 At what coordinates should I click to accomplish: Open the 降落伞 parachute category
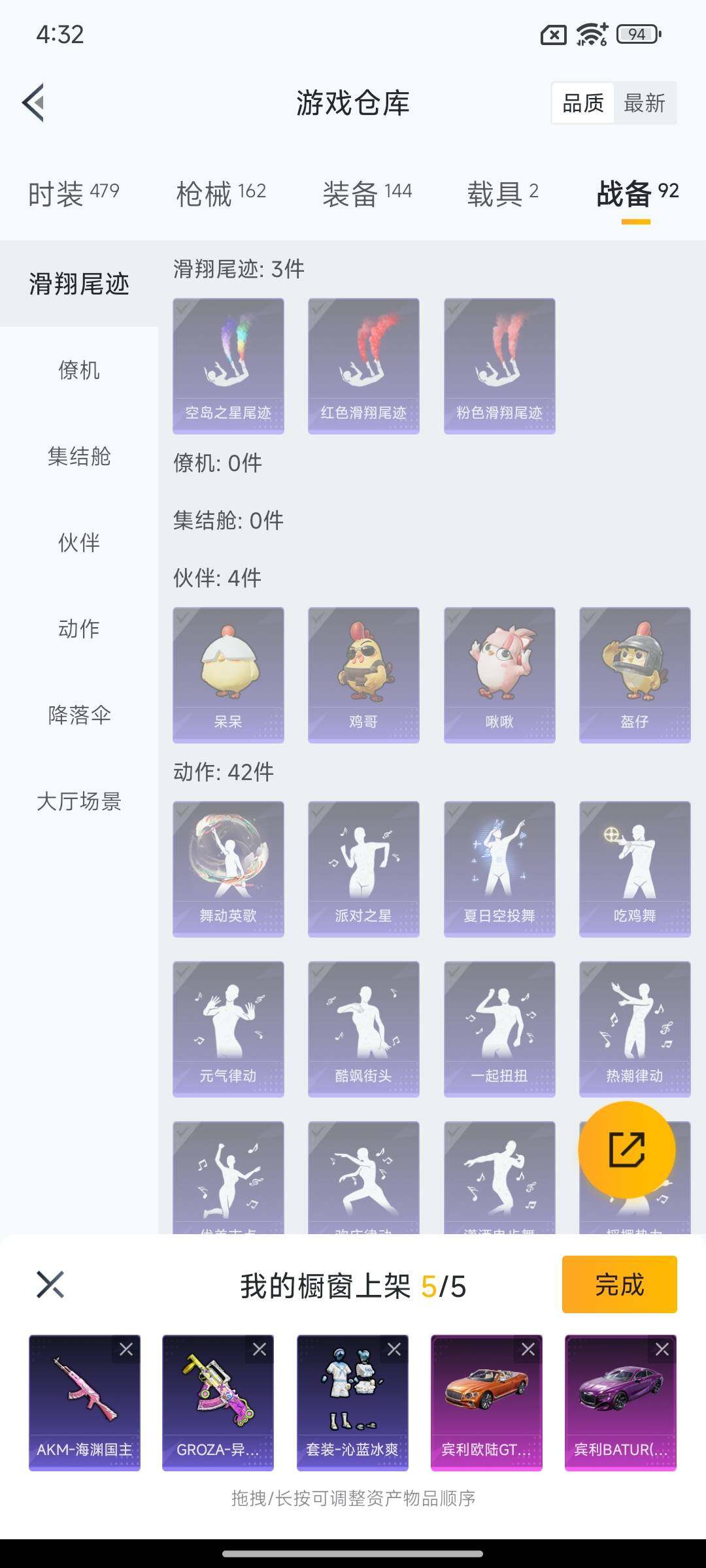[x=78, y=716]
